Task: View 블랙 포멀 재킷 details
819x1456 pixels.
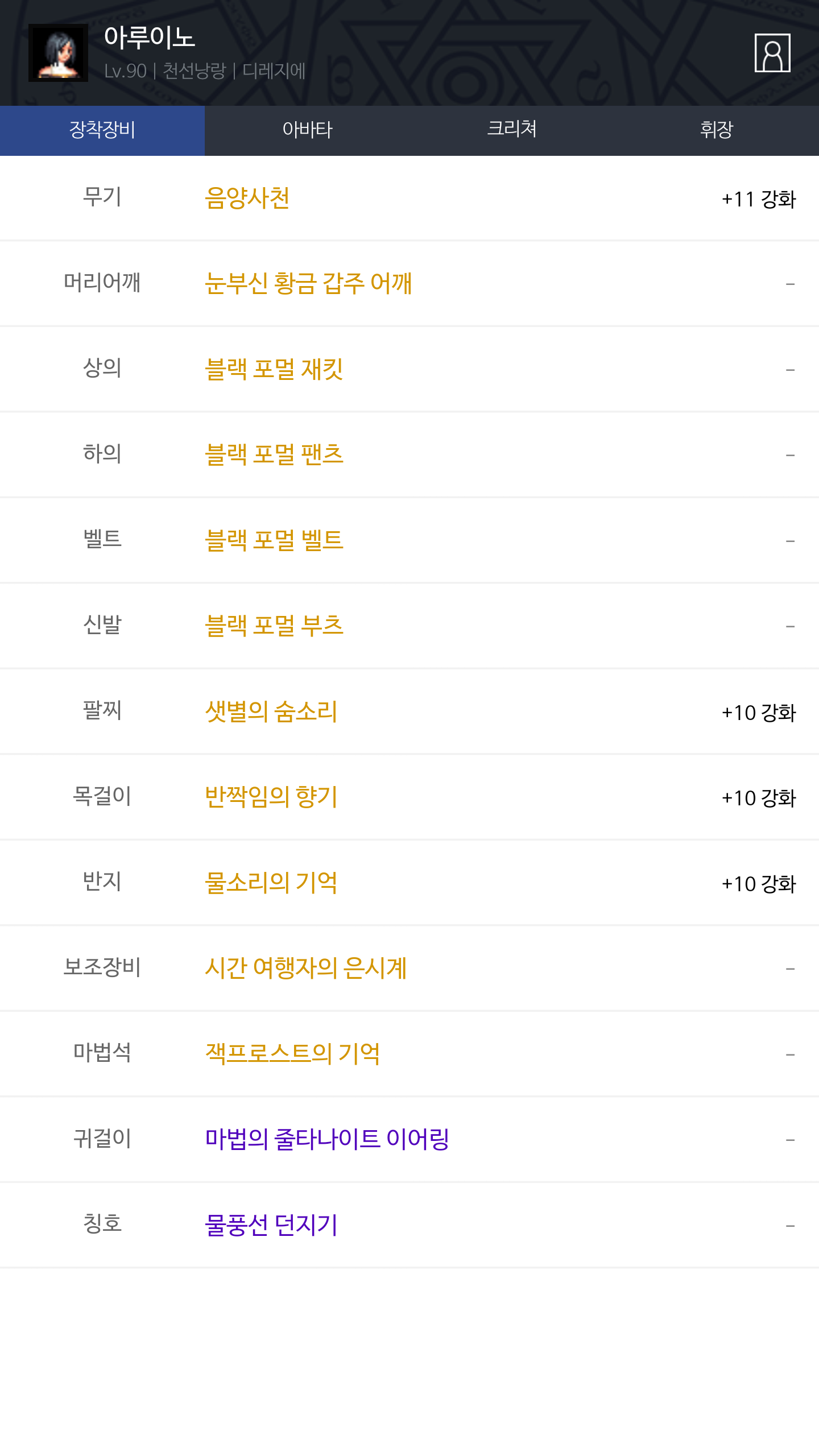Action: click(274, 369)
